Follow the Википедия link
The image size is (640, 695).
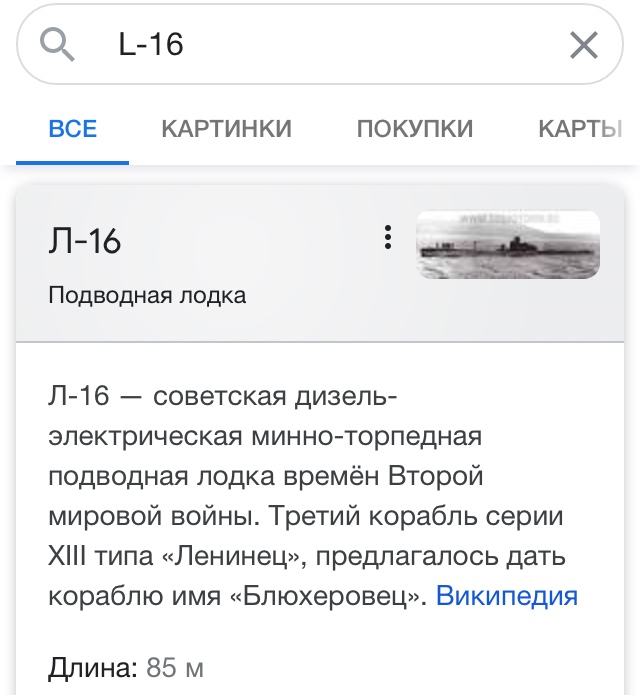(507, 596)
